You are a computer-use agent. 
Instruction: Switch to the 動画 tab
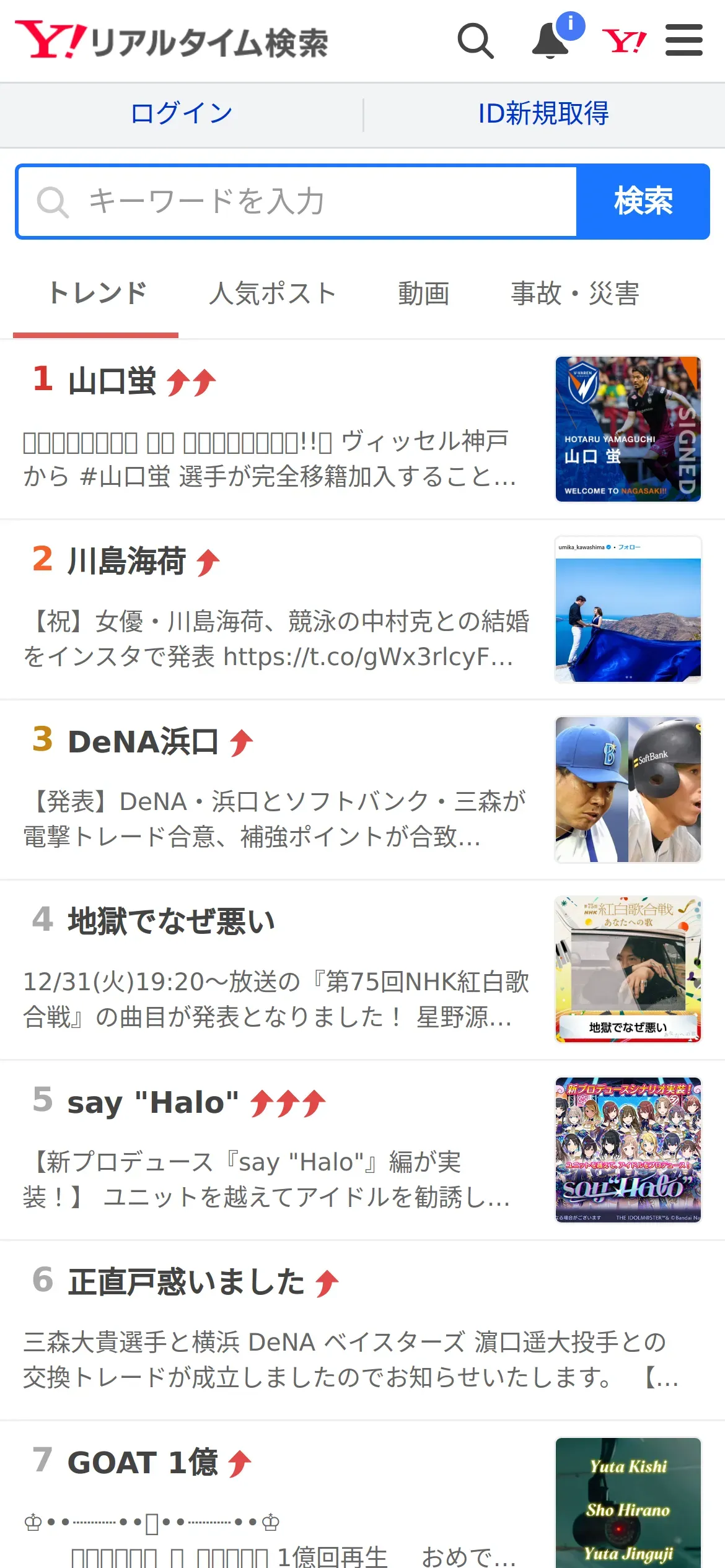(x=423, y=294)
